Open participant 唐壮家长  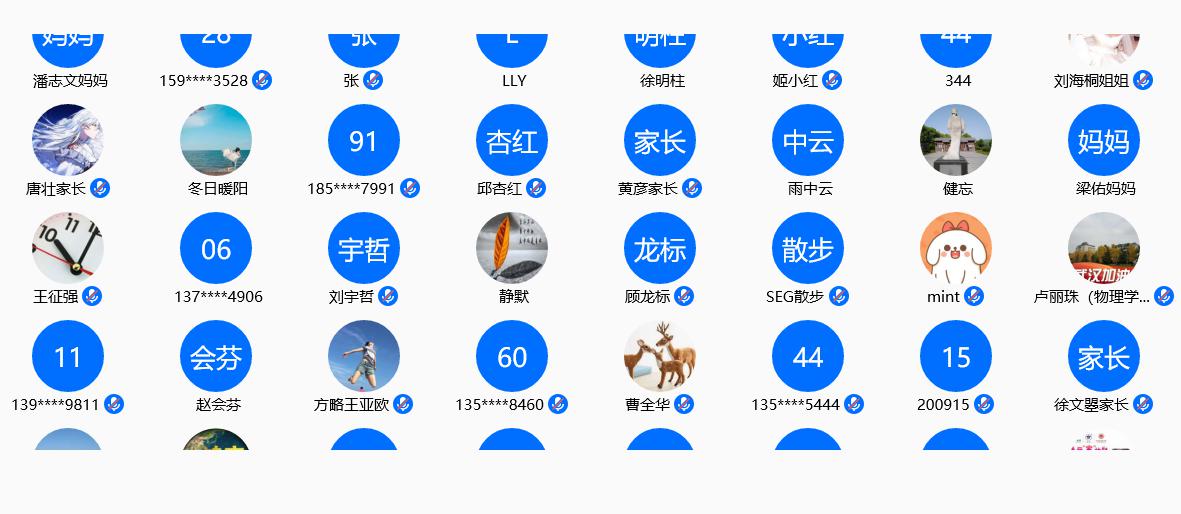coord(67,141)
